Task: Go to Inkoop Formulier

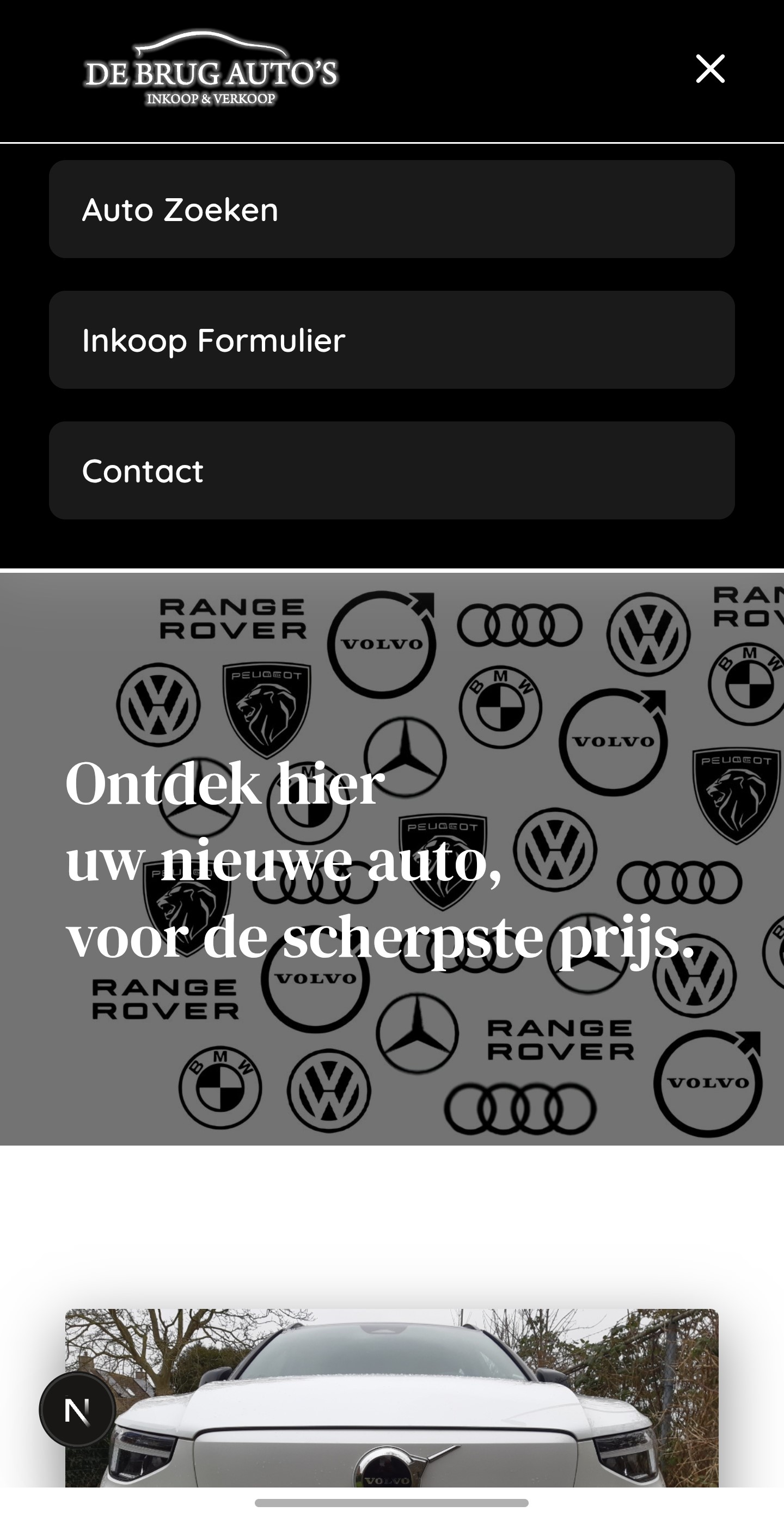Action: 391,340
